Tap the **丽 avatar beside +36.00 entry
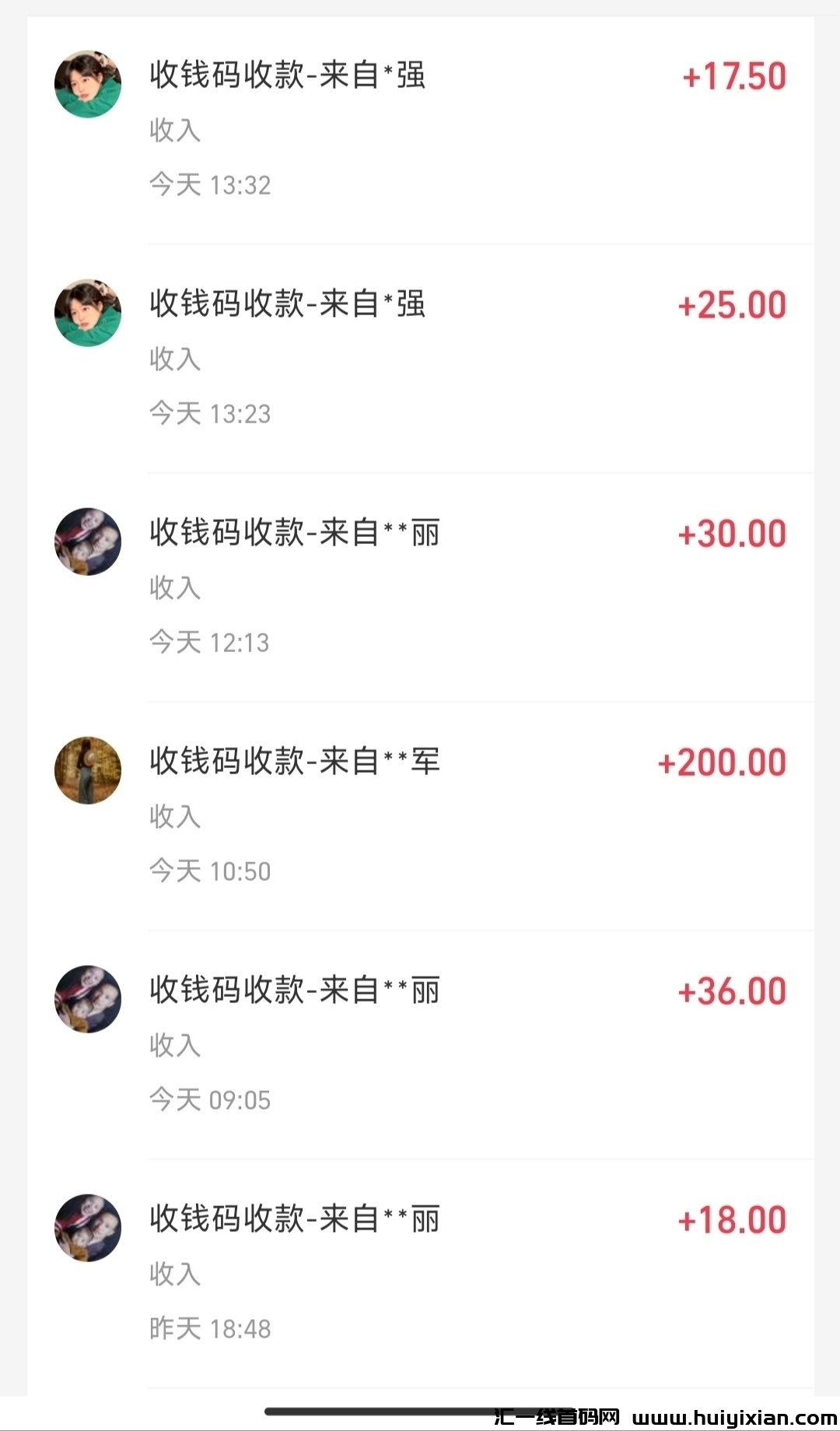This screenshot has height=1431, width=840. click(87, 998)
